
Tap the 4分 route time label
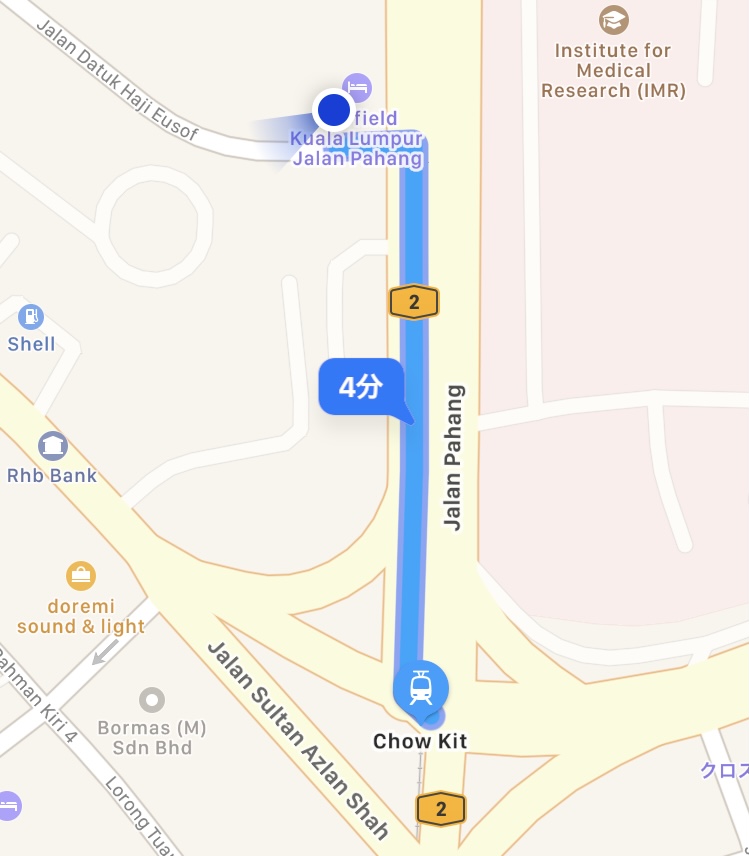coord(361,387)
